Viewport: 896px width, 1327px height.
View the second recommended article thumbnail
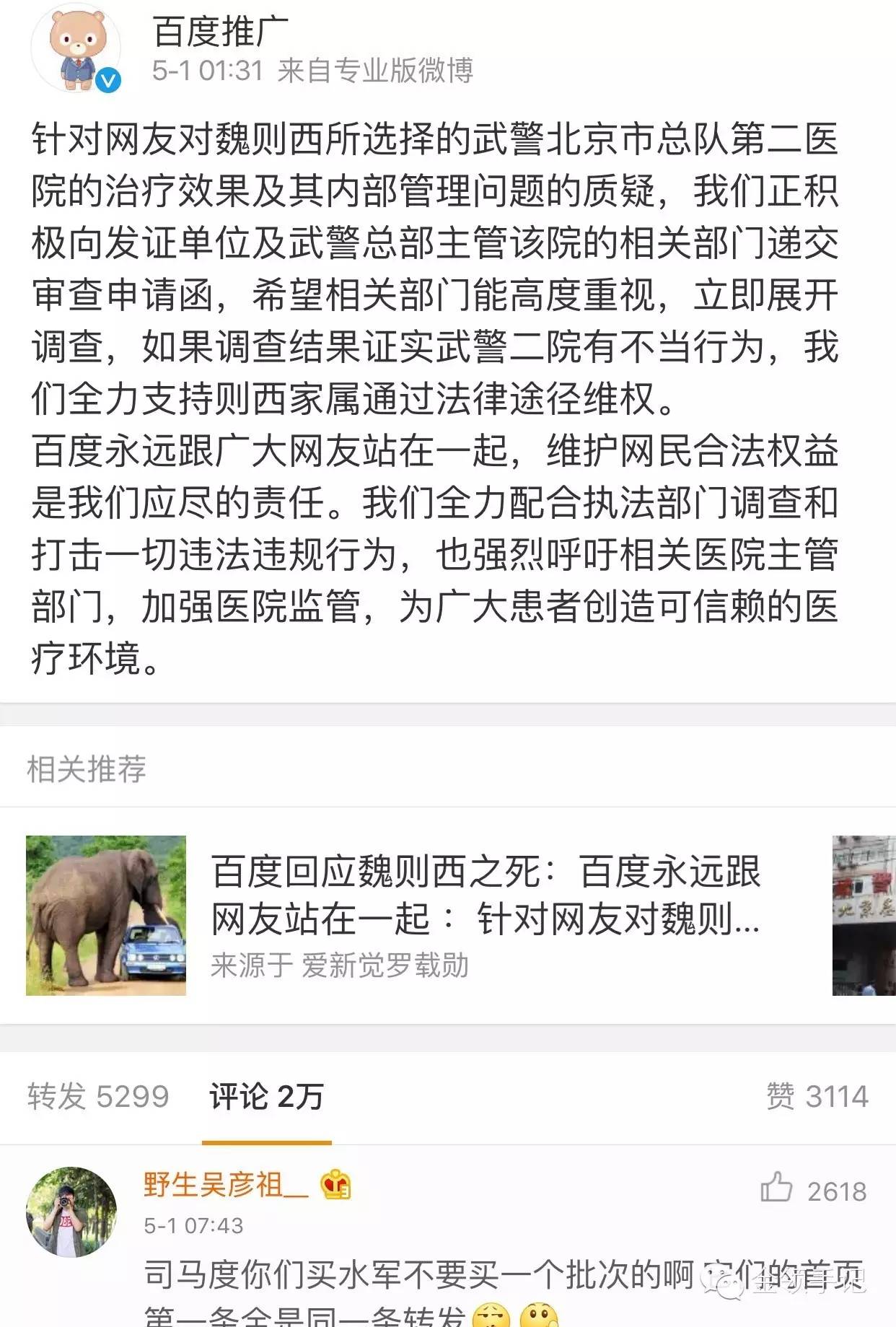(864, 915)
